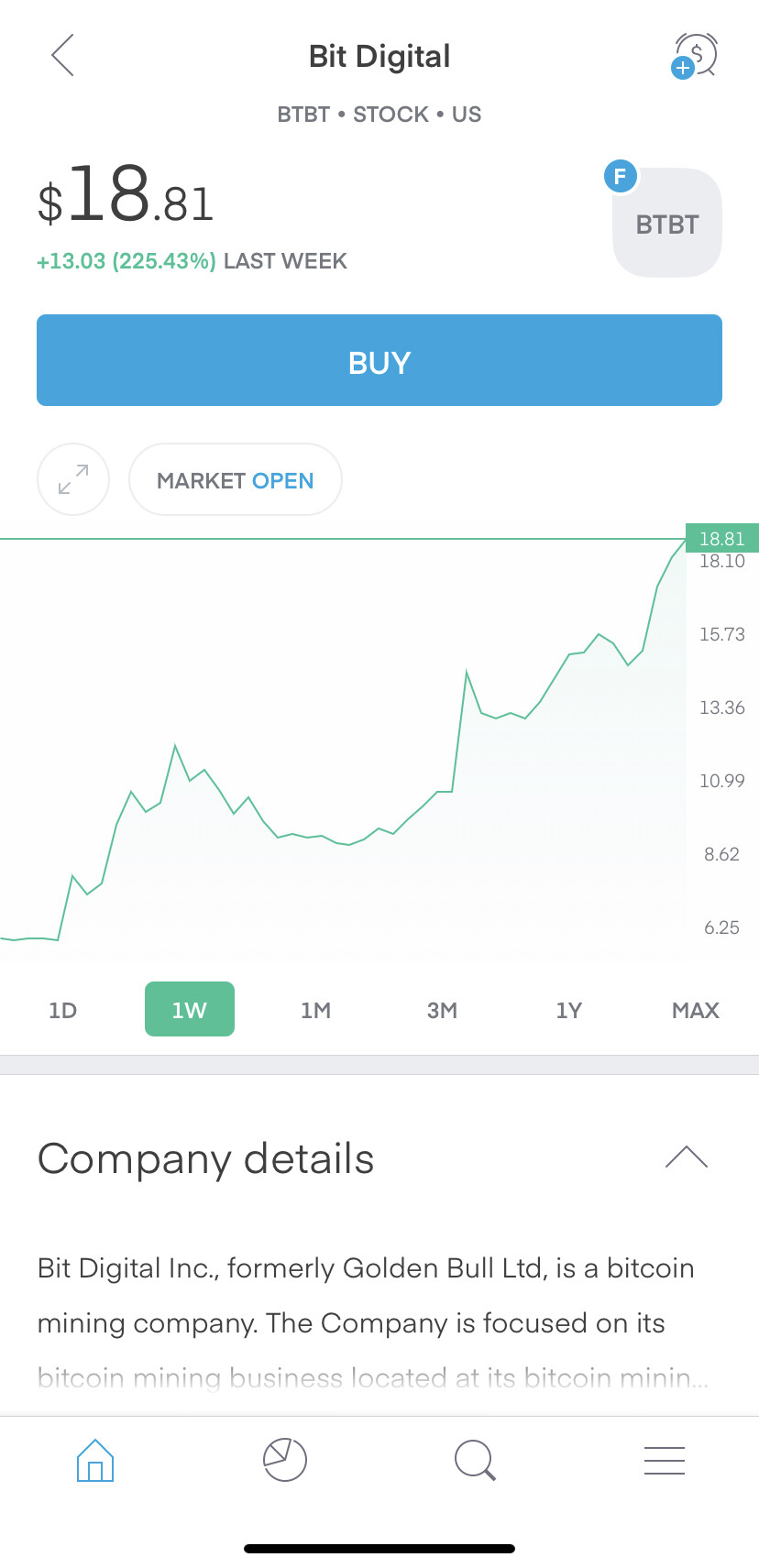Check the MARKET OPEN status chip

236,480
